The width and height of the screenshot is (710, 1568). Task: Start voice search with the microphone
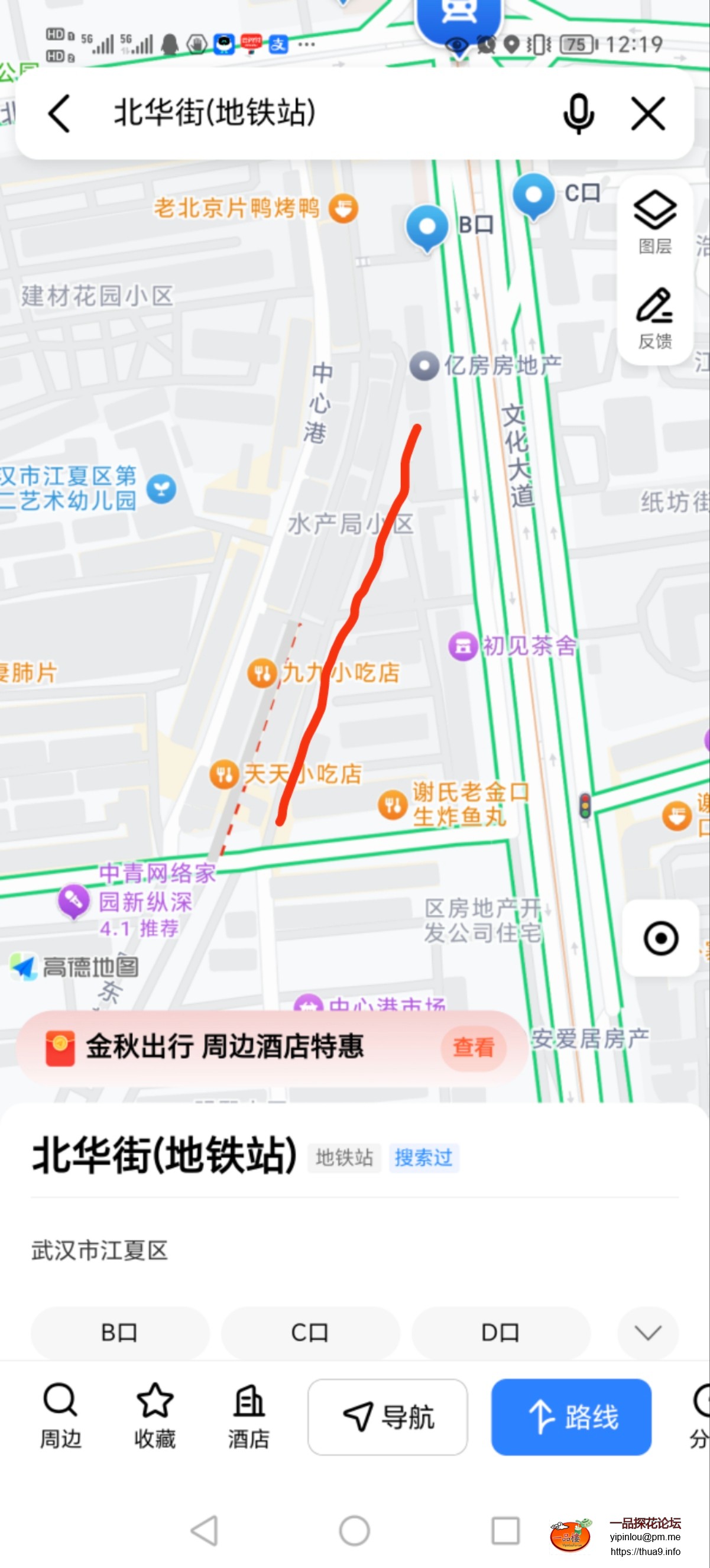[578, 113]
